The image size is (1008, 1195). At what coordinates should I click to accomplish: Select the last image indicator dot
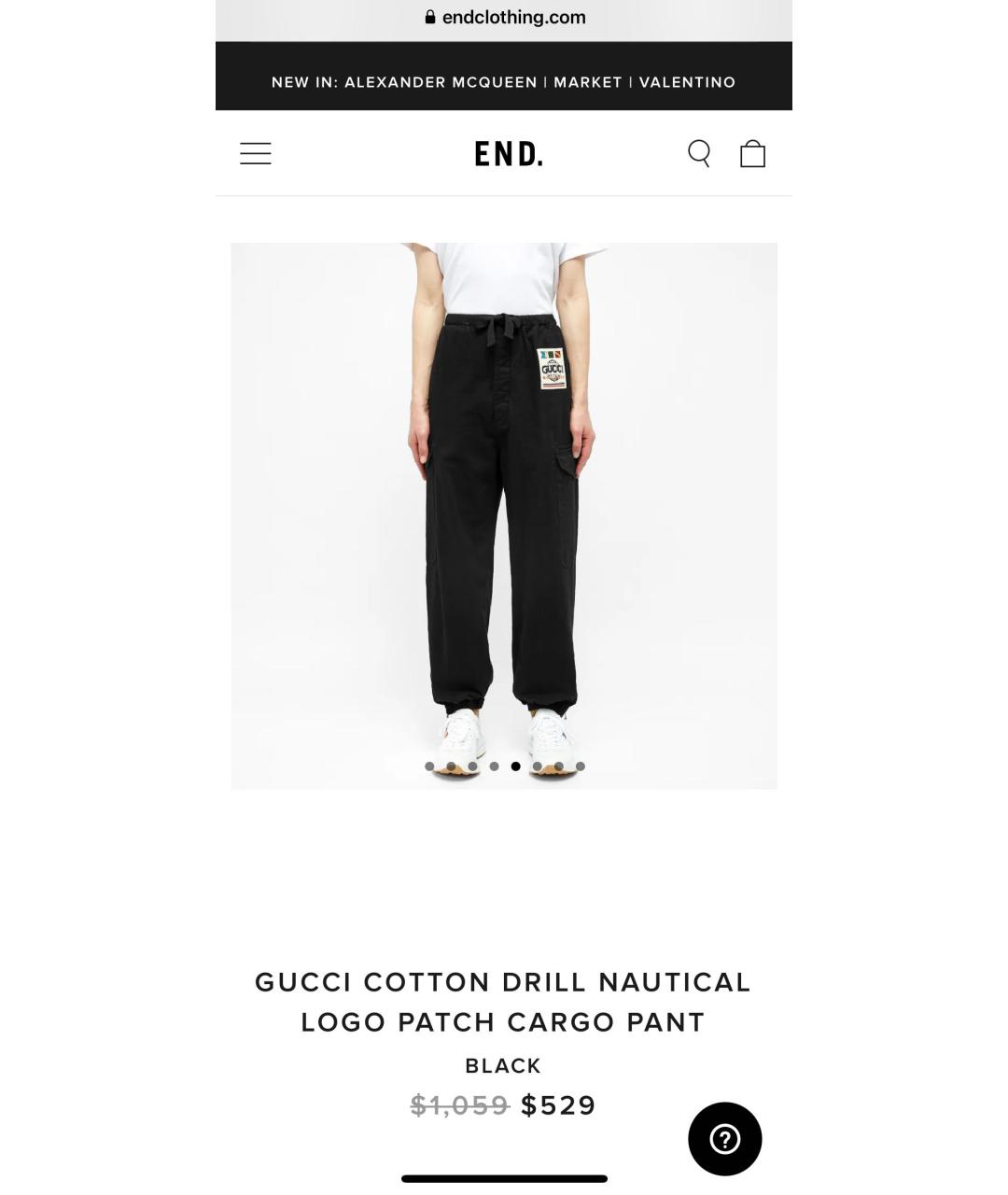tap(581, 766)
